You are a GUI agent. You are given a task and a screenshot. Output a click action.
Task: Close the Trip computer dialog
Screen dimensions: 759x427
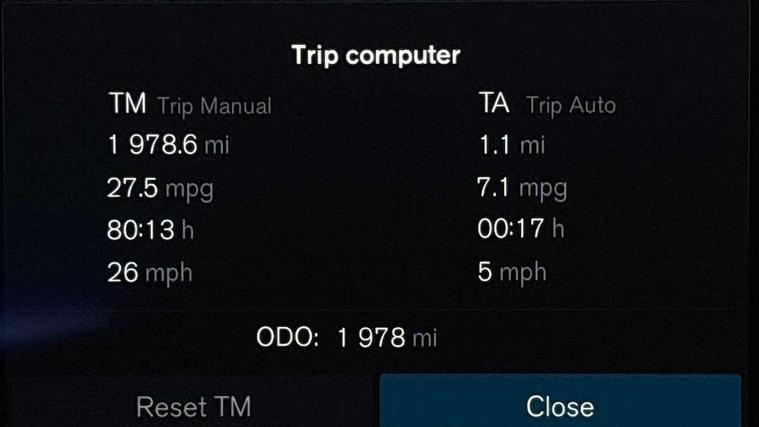(560, 405)
